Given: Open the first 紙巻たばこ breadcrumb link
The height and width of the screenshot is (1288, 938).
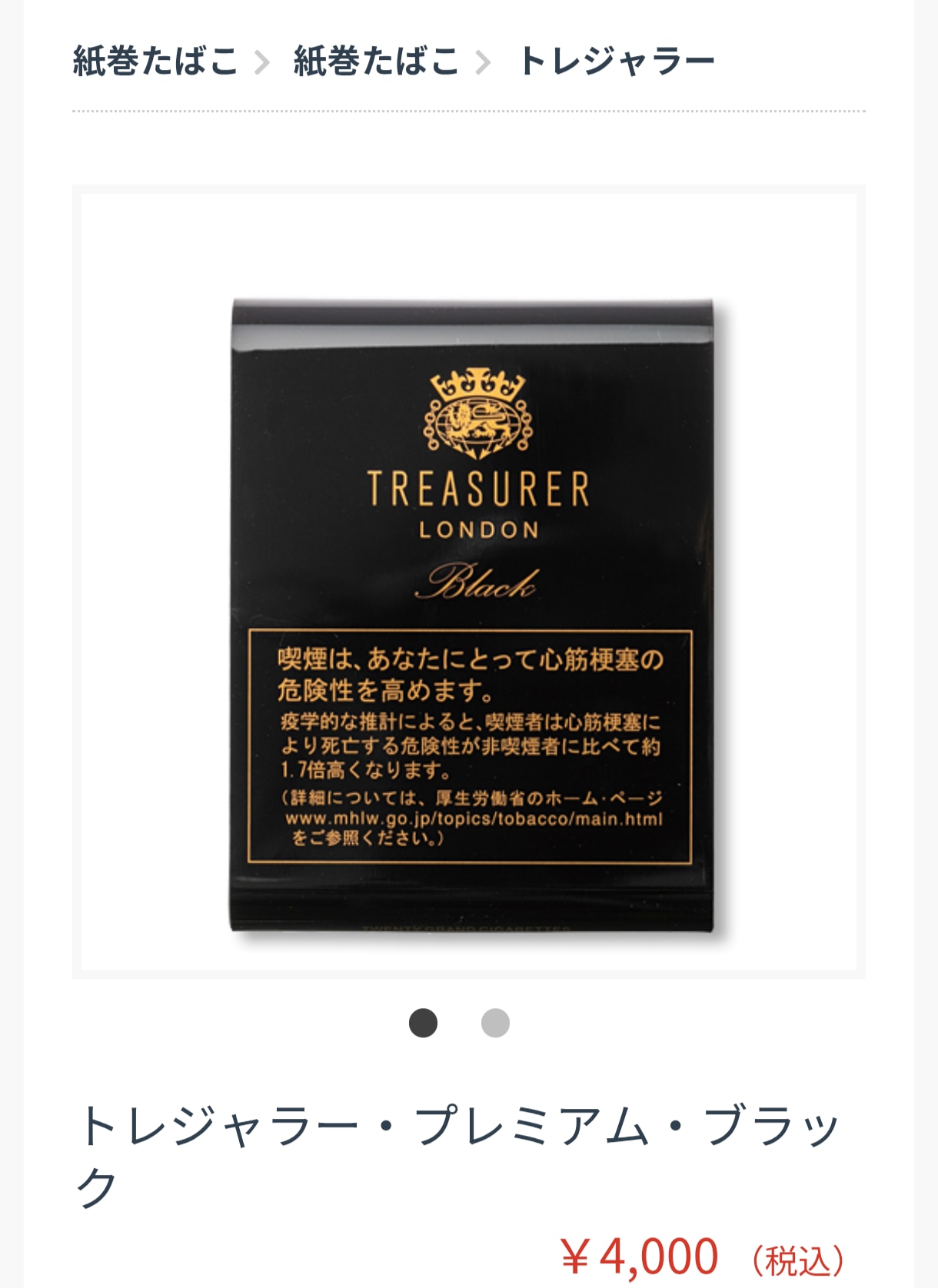Looking at the screenshot, I should click(155, 61).
